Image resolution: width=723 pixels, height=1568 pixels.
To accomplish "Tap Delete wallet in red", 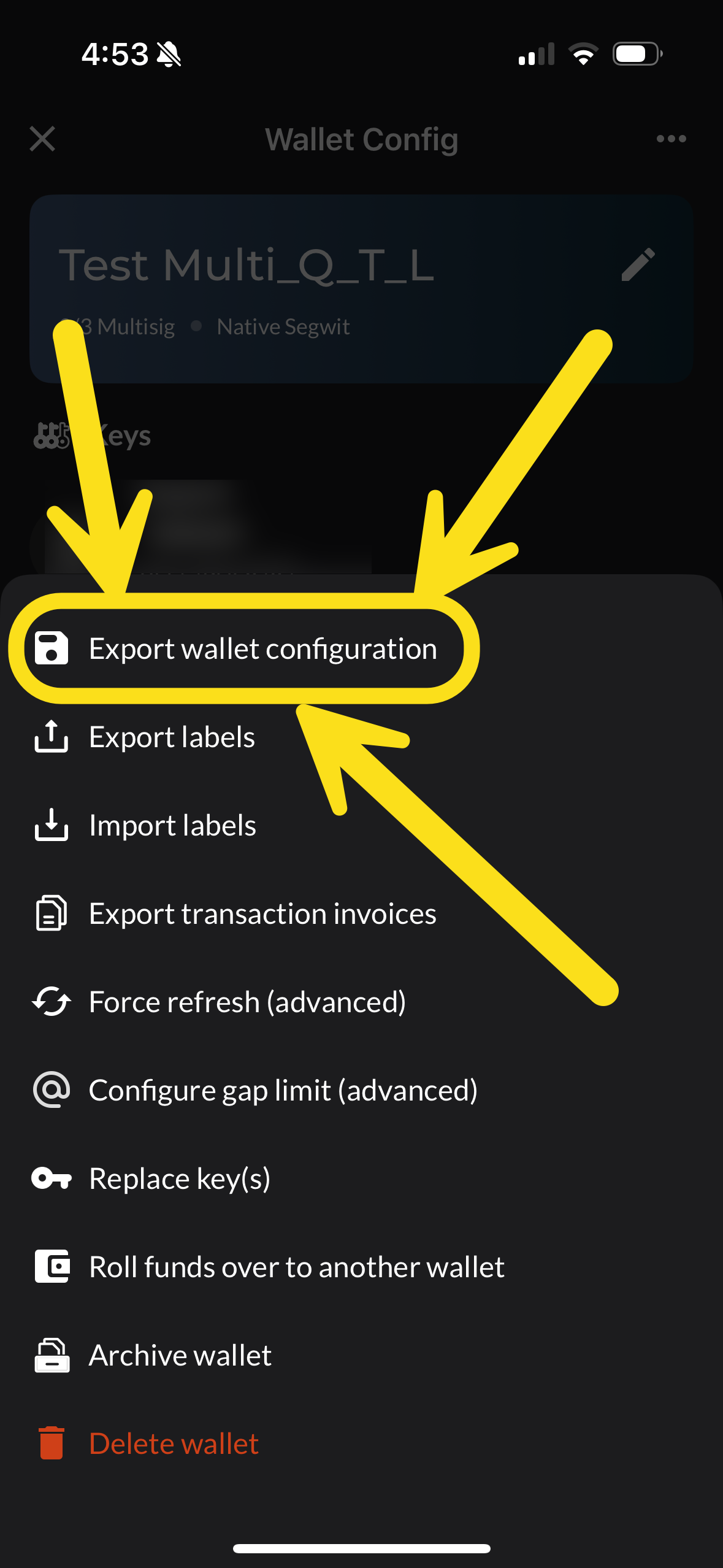I will tap(174, 1443).
